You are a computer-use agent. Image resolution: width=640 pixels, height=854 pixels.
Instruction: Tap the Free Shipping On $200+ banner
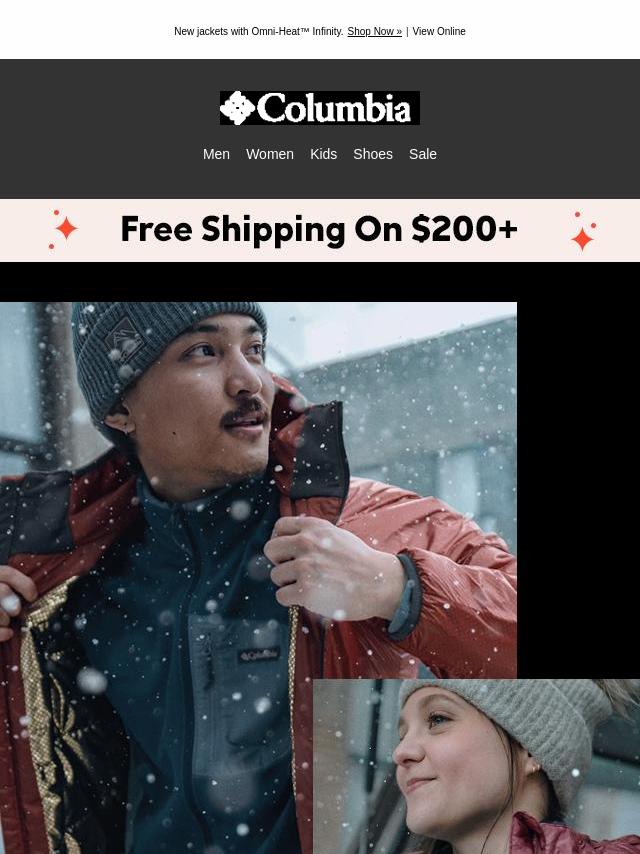coord(320,230)
